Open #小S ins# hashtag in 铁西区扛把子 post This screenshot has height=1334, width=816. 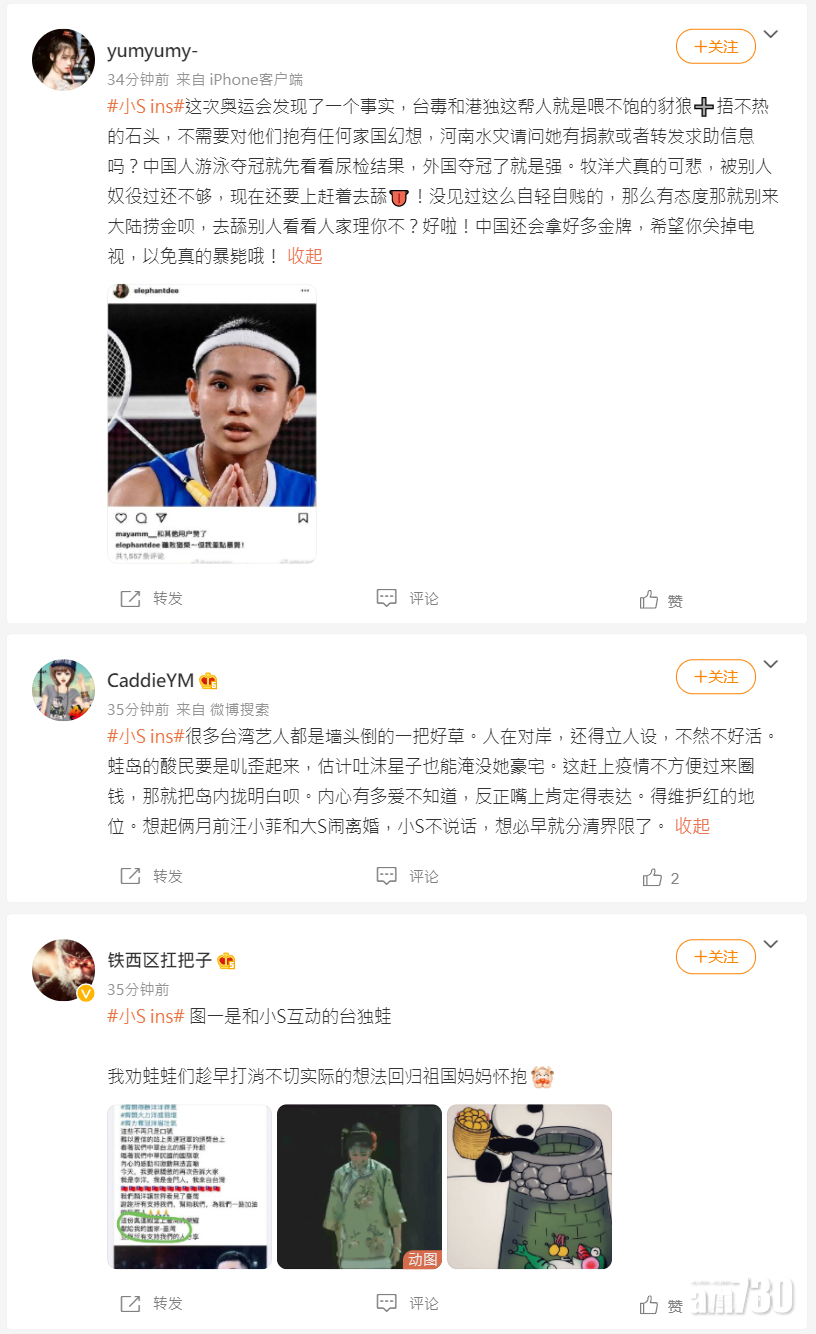[146, 1016]
